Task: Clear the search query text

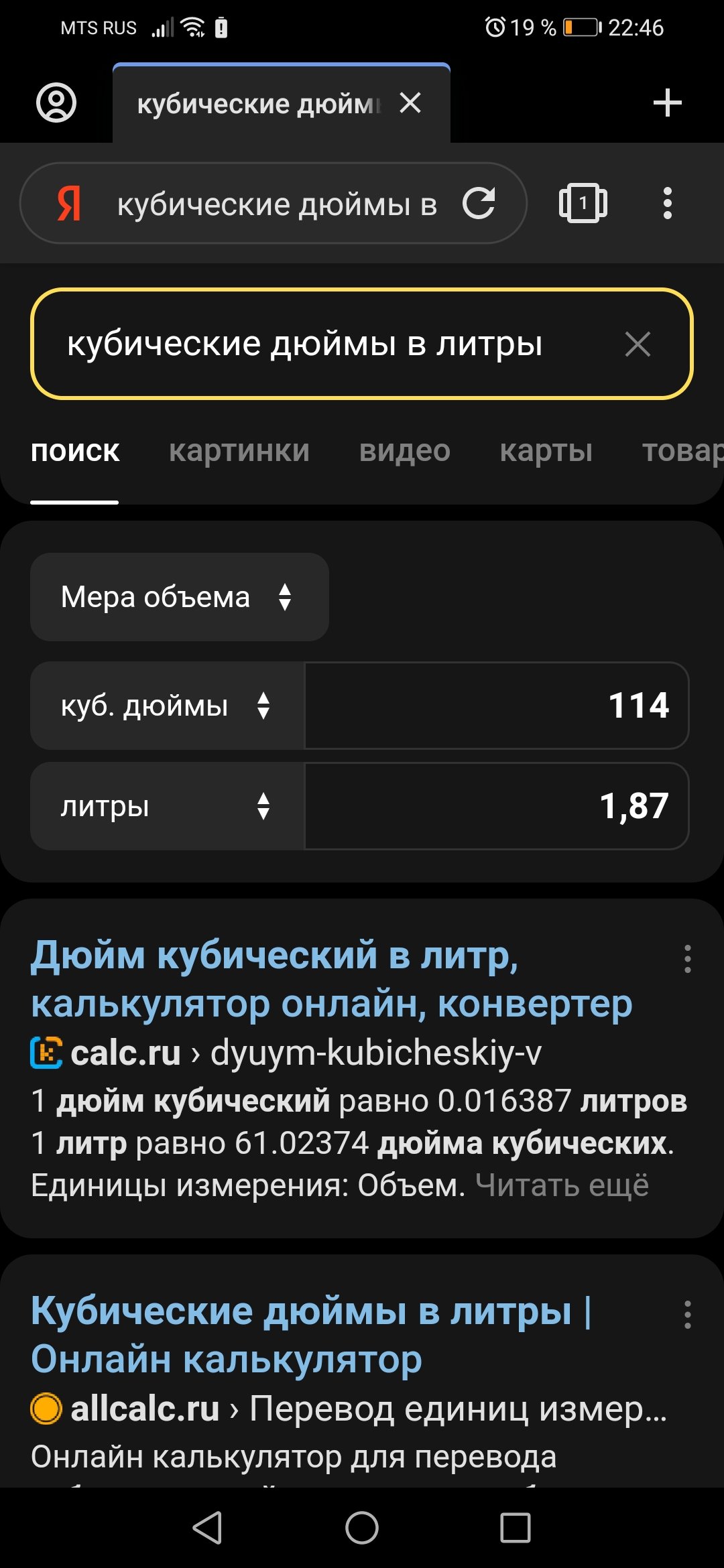Action: click(x=638, y=344)
